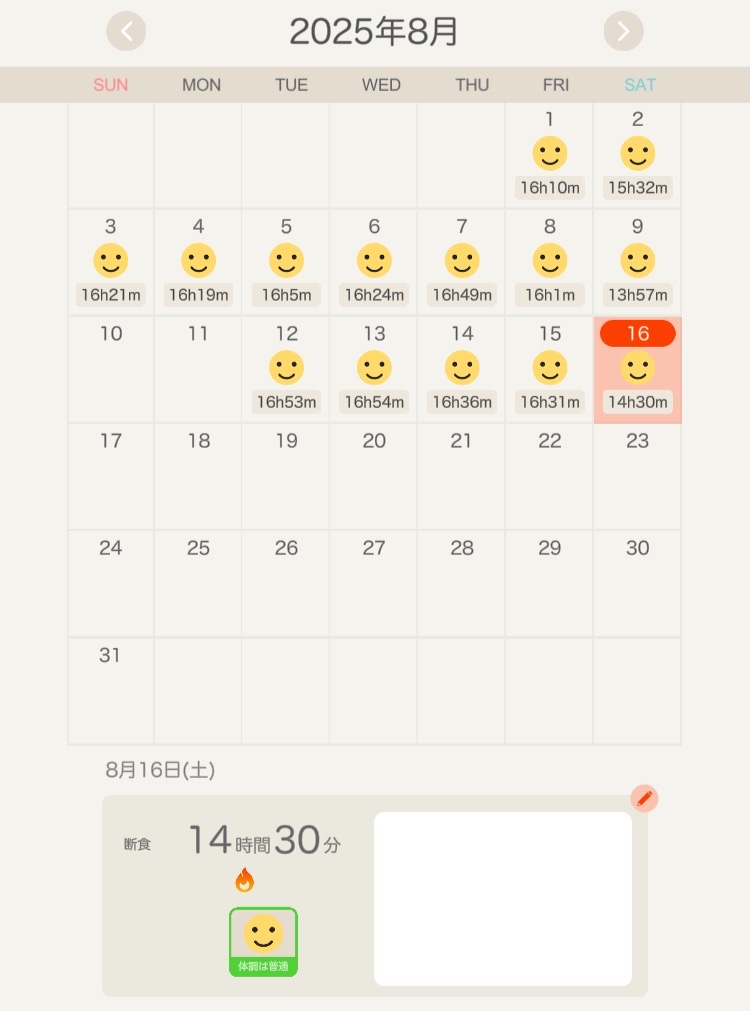Choose August 25 on the calendar
This screenshot has width=750, height=1011.
[198, 582]
